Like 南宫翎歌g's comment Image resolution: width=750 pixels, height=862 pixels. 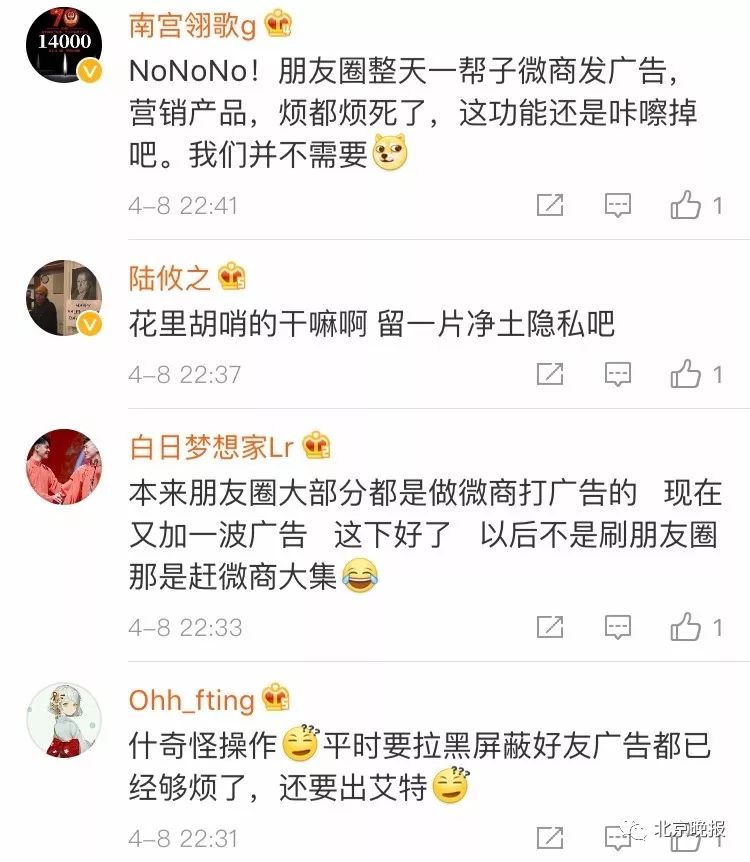tap(686, 206)
